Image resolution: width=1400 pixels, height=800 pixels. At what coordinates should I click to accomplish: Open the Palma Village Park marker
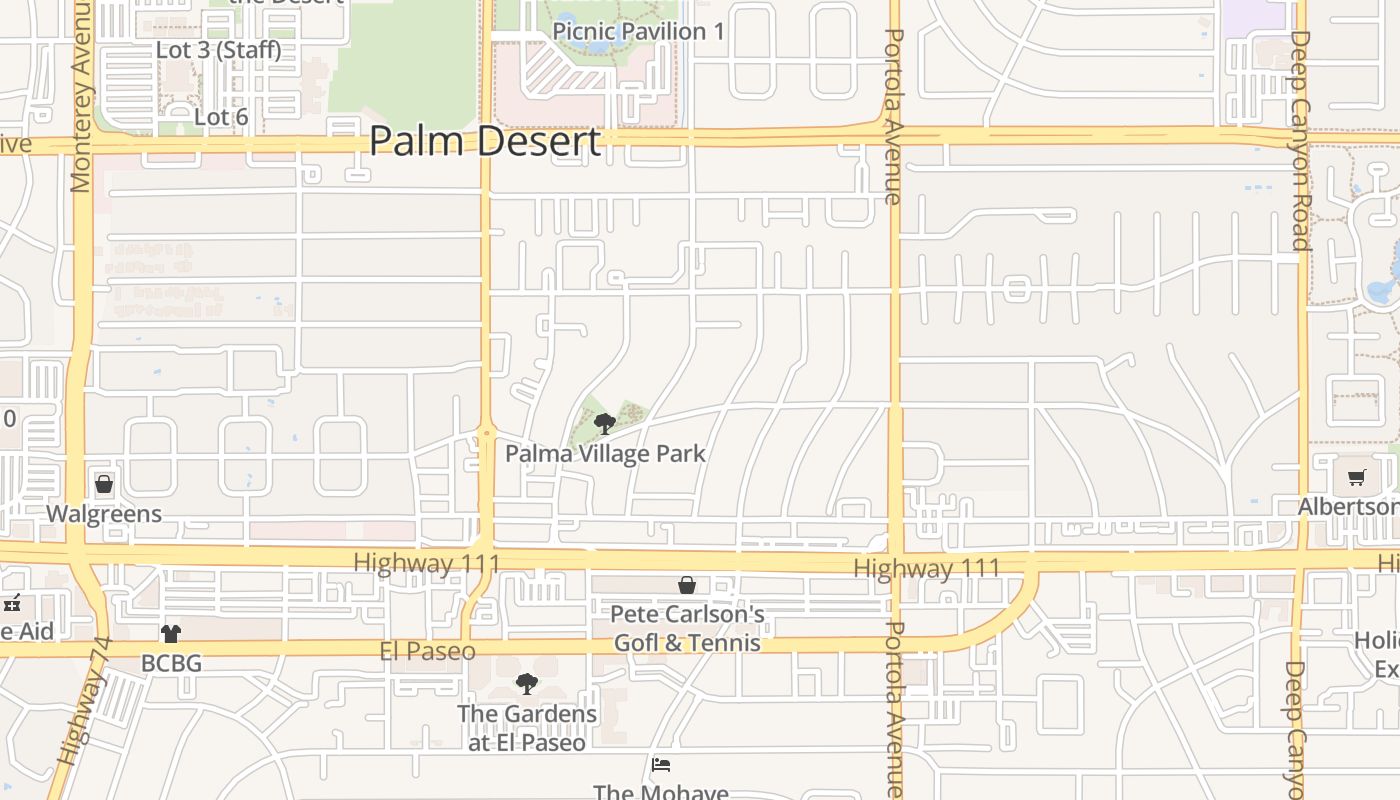[x=604, y=424]
